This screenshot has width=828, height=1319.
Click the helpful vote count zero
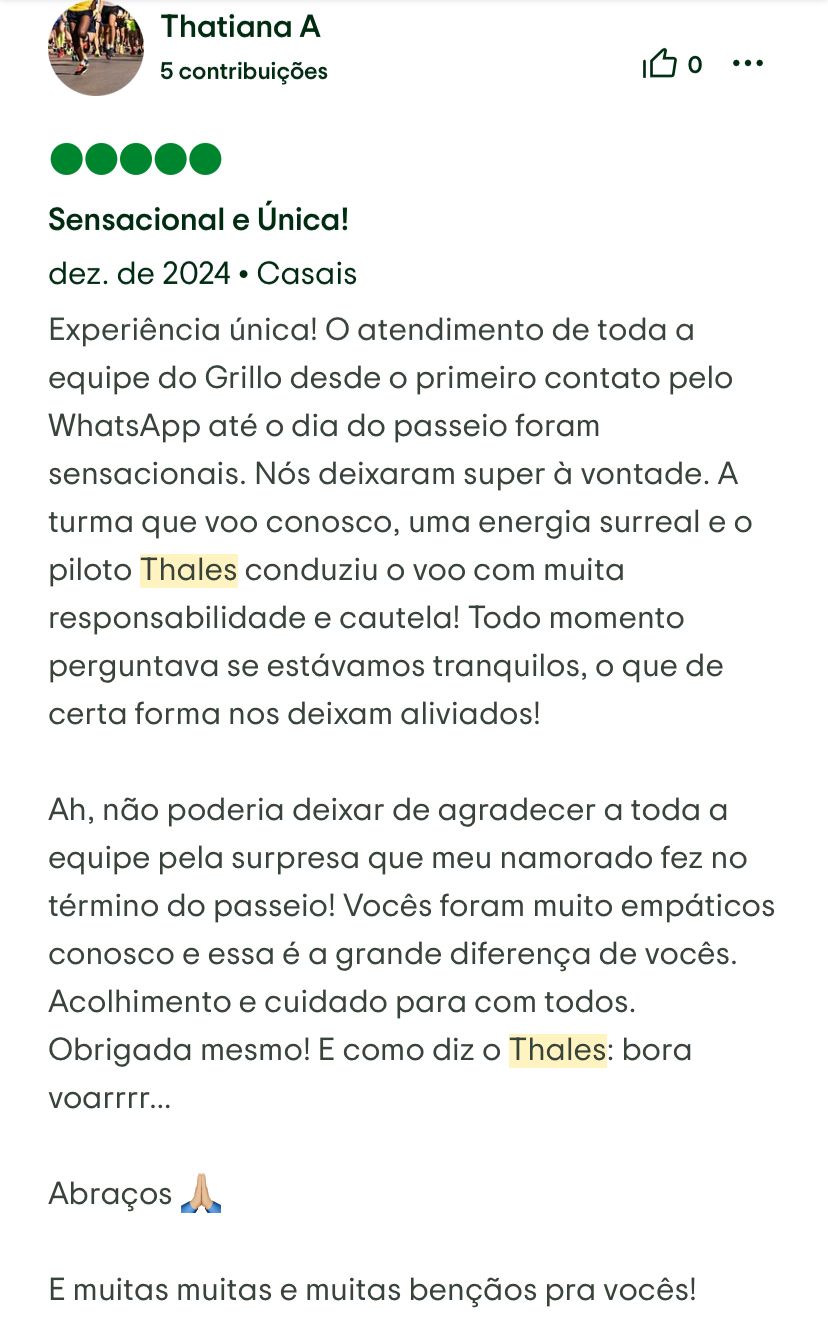click(696, 65)
